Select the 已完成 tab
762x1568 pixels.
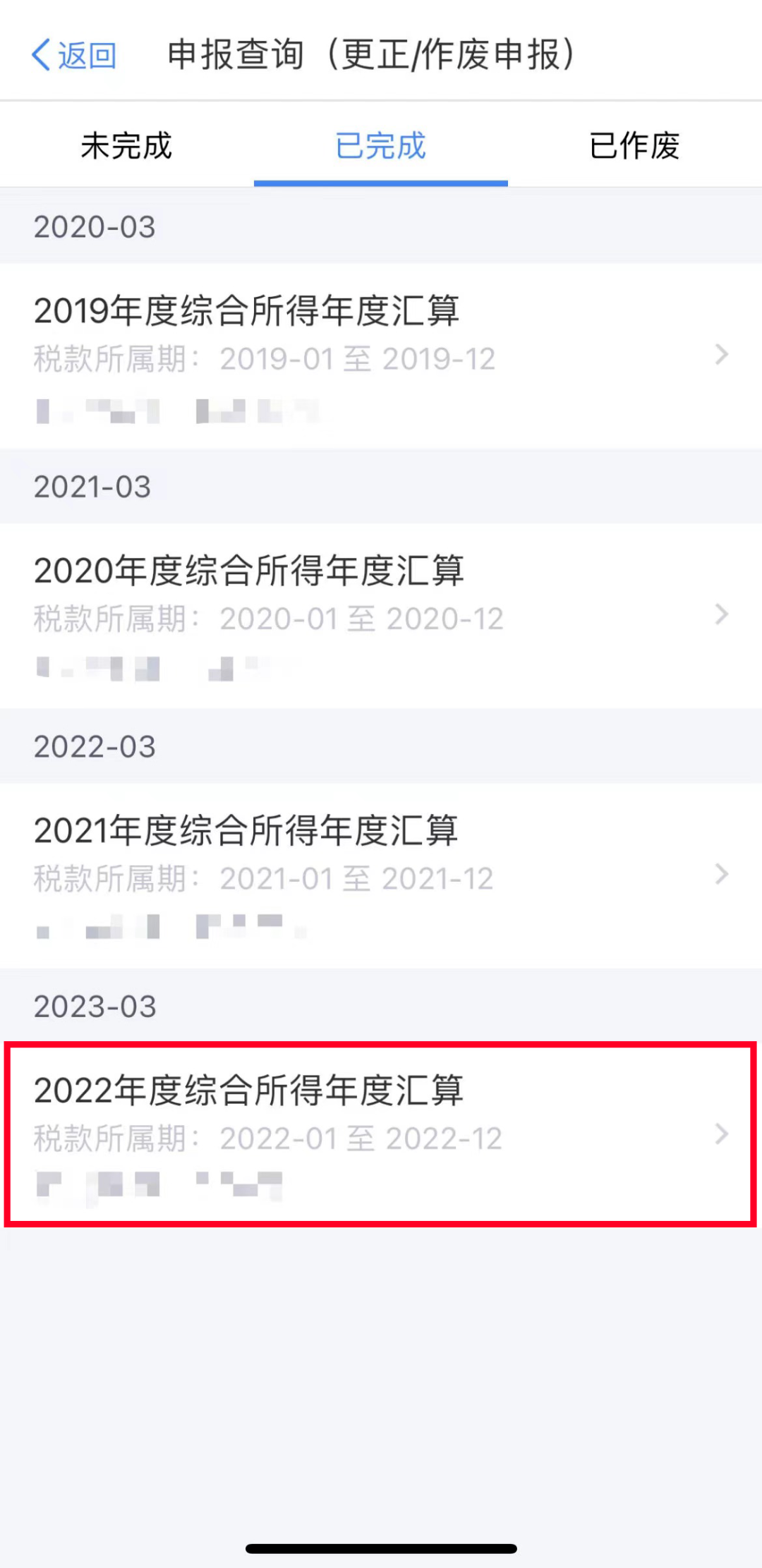[381, 146]
